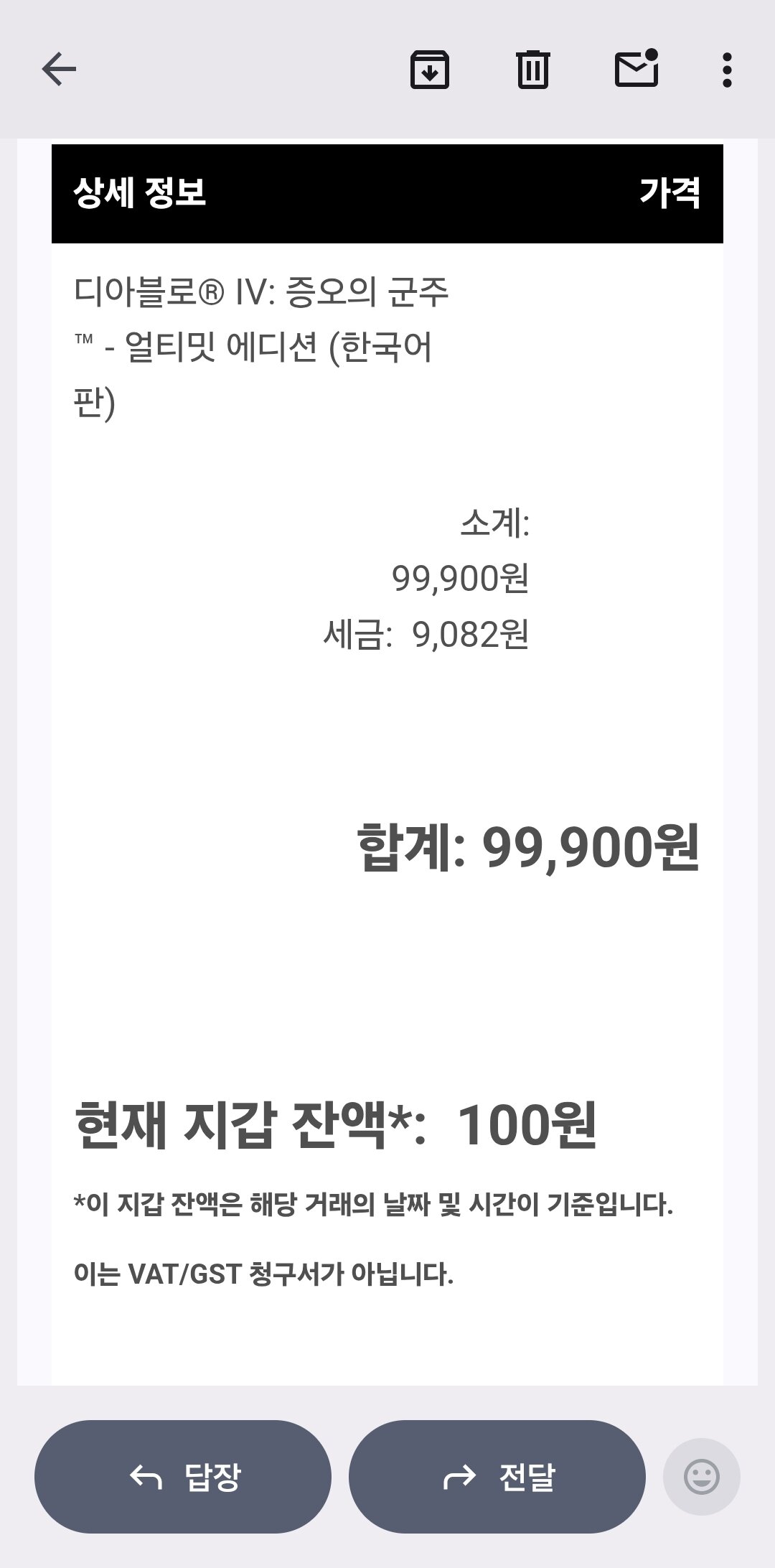Go back to the inbox
This screenshot has height=1568, width=775.
pos(59,70)
